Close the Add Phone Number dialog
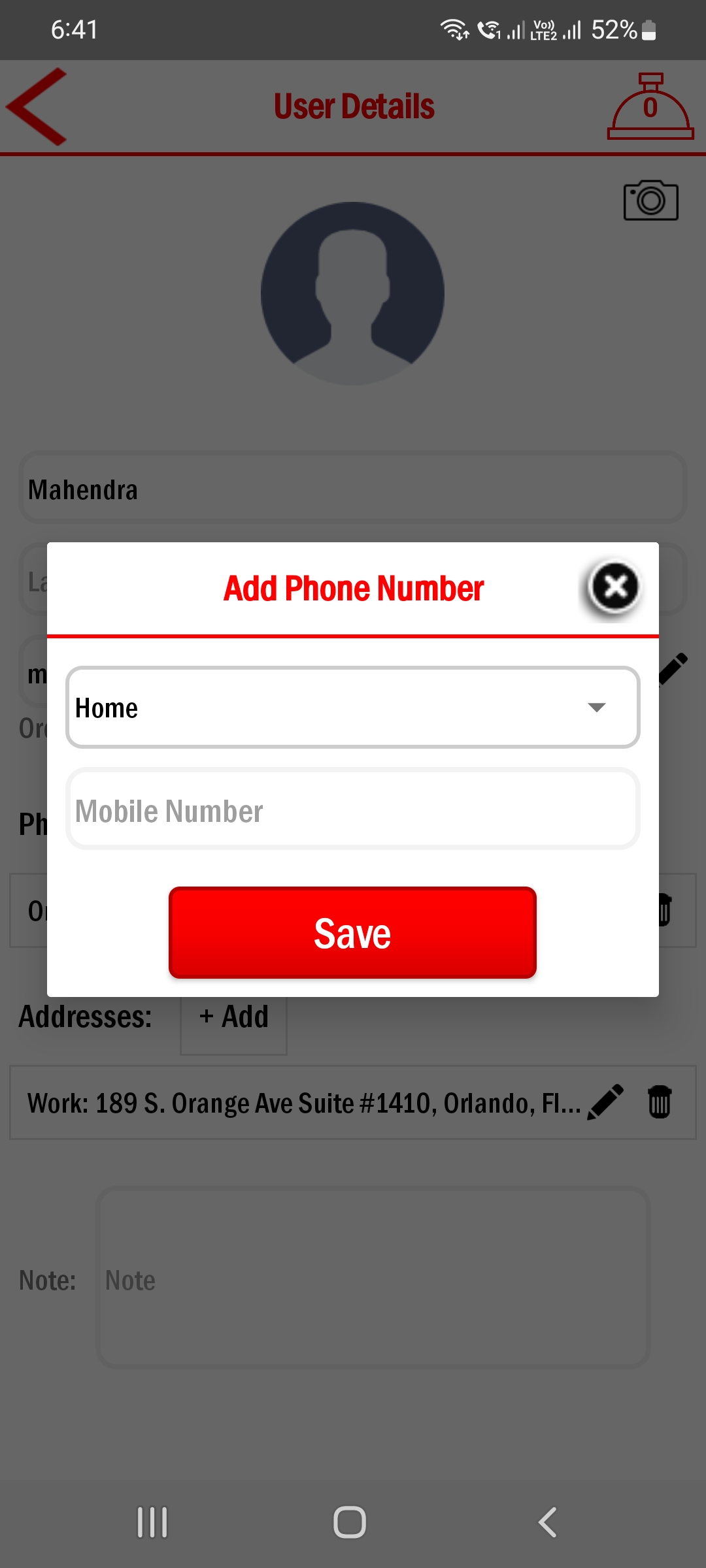706x1568 pixels. [x=614, y=587]
